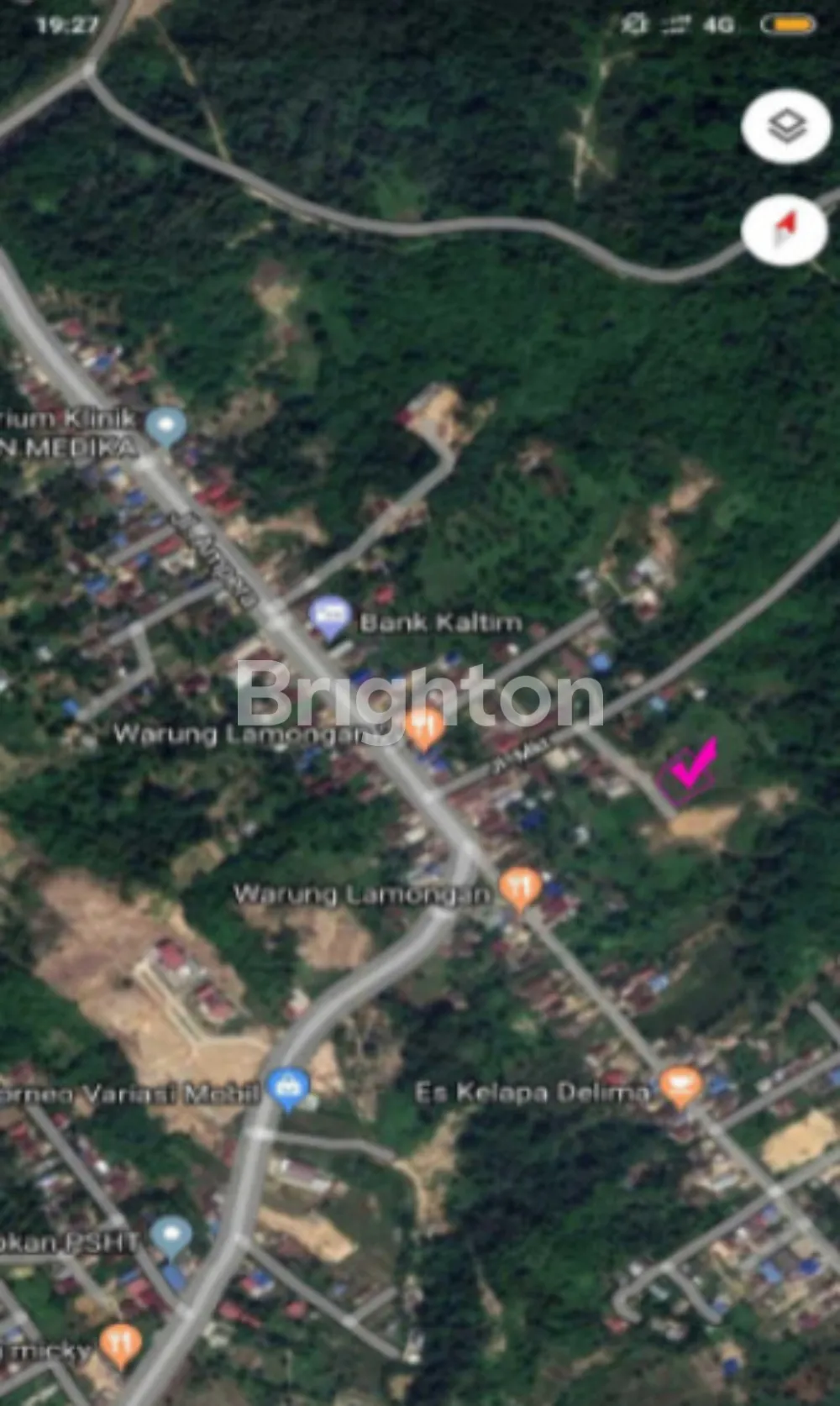The height and width of the screenshot is (1406, 840).
Task: Select the PSHT place marker
Action: pyautogui.click(x=171, y=1236)
